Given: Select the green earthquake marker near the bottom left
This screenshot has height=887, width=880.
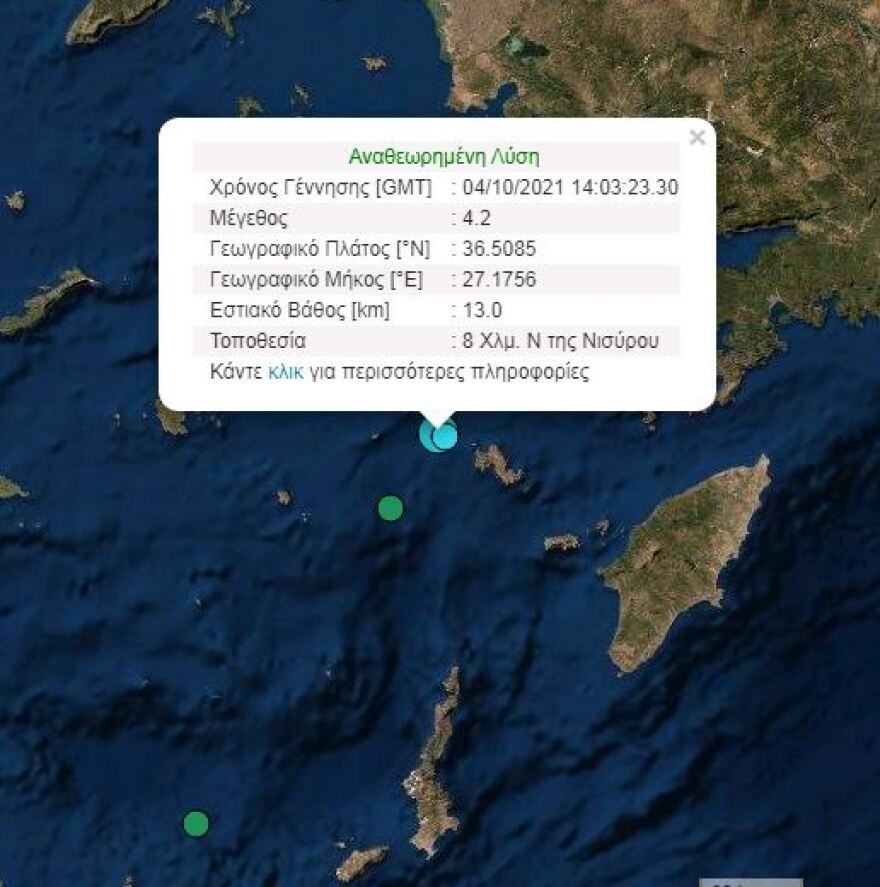Looking at the screenshot, I should [196, 823].
